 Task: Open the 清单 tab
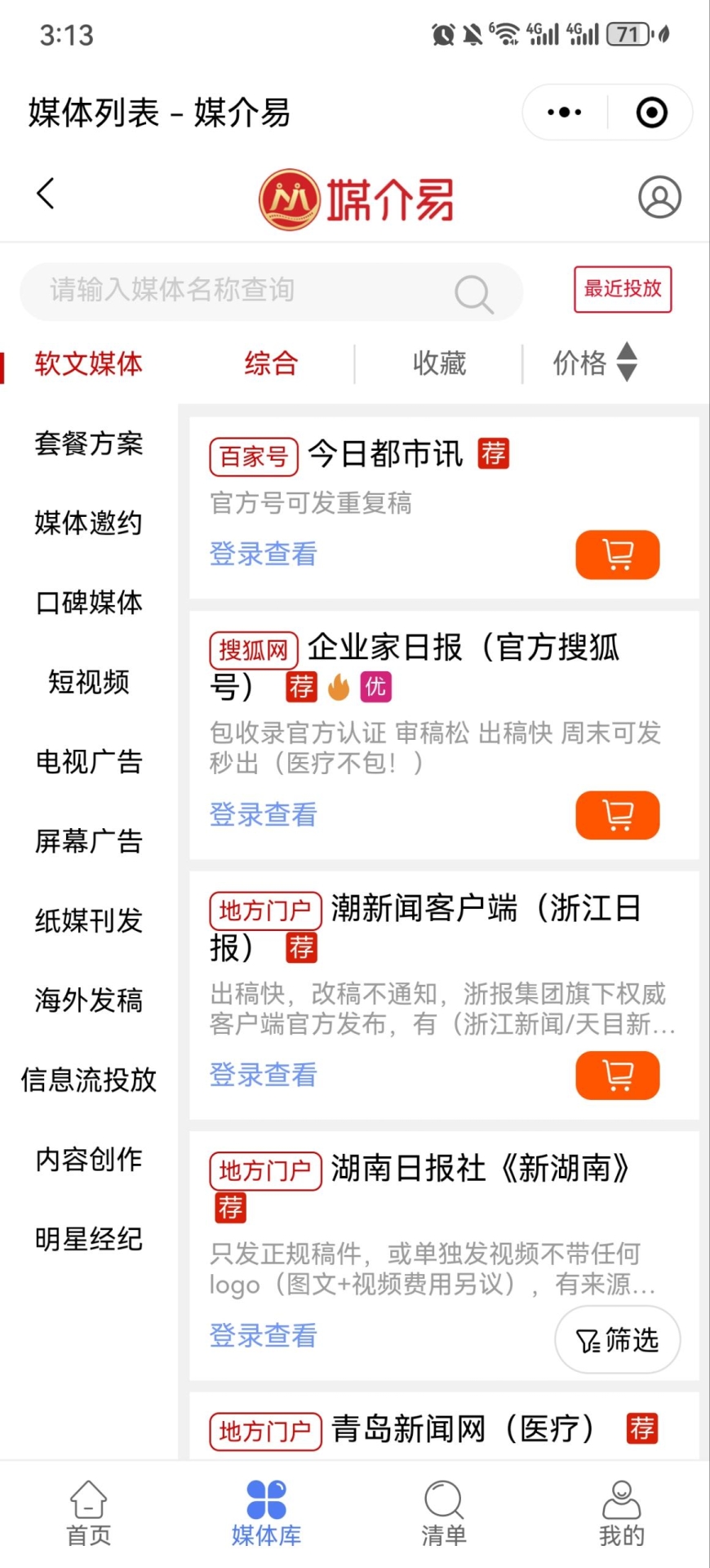443,1513
